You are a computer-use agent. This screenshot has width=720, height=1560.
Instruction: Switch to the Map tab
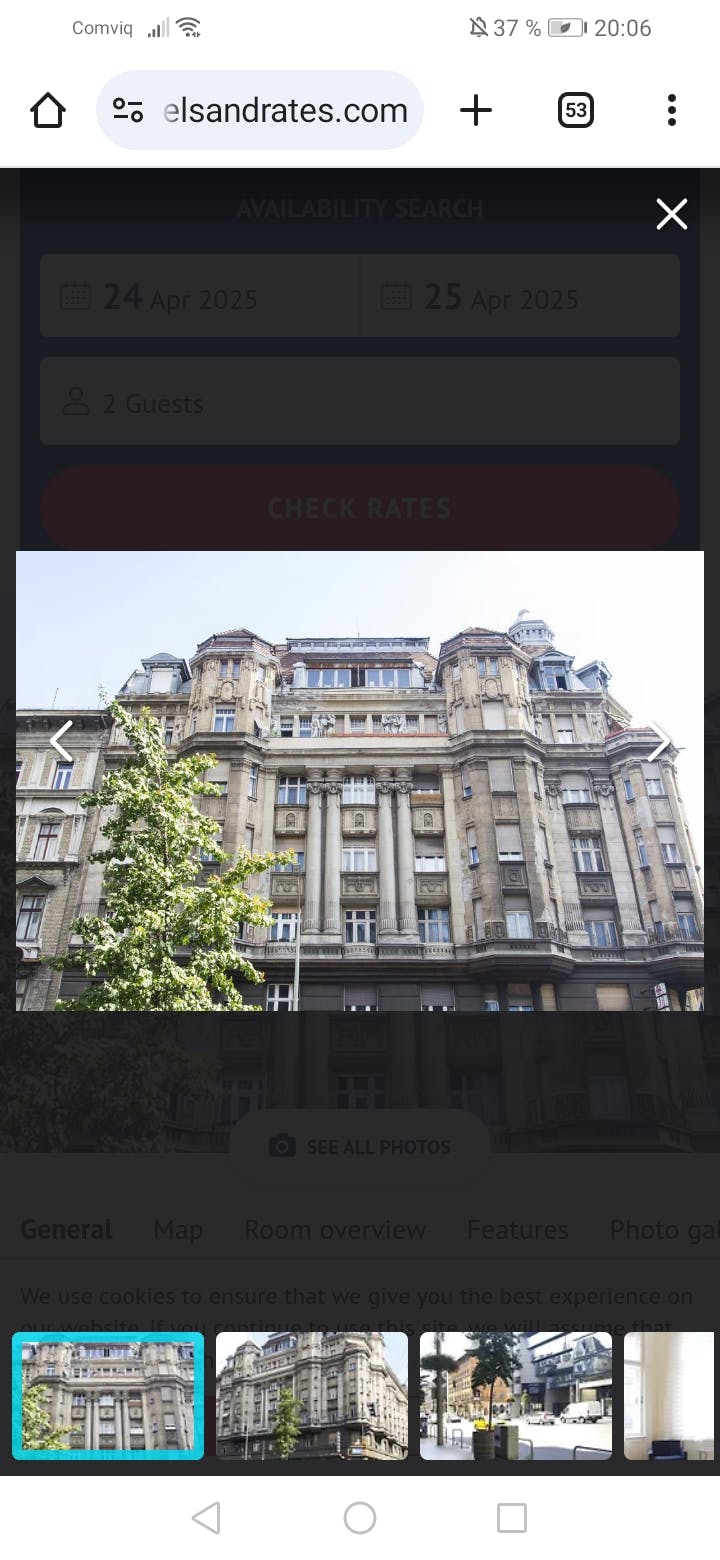[x=177, y=1229]
